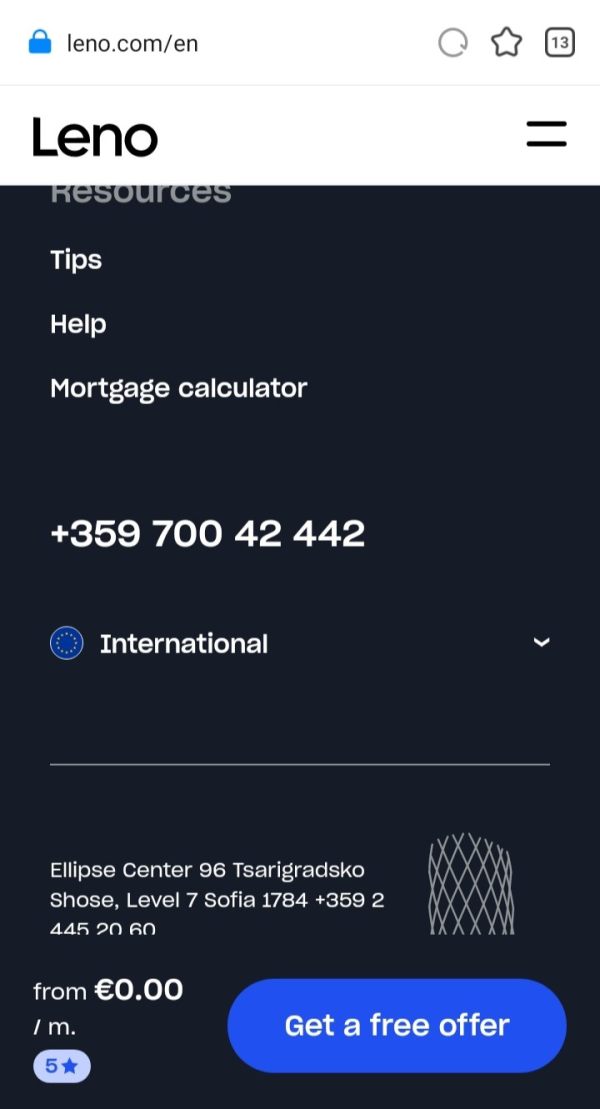Open the Mortgage calculator link
The image size is (600, 1109).
(x=178, y=388)
